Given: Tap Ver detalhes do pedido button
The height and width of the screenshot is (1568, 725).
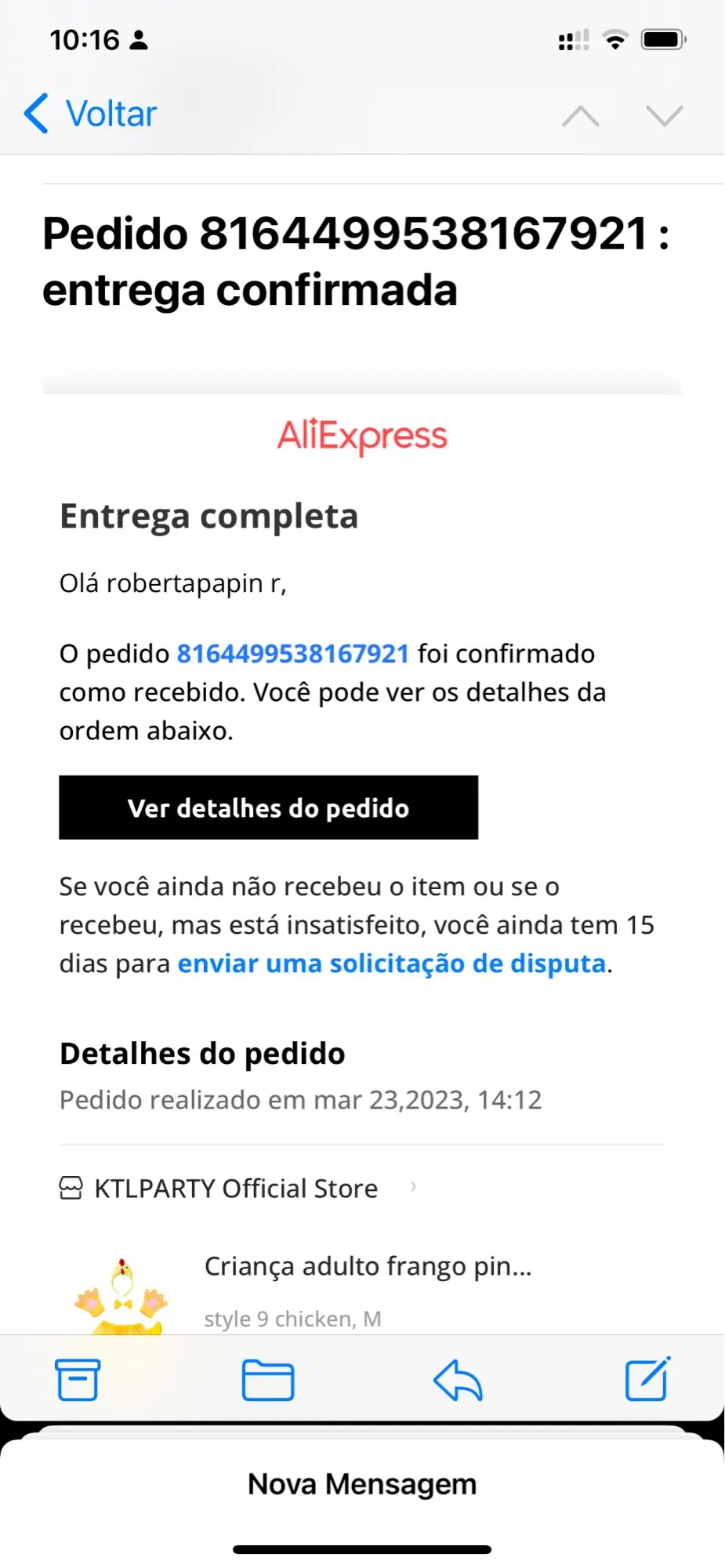Looking at the screenshot, I should tap(268, 808).
